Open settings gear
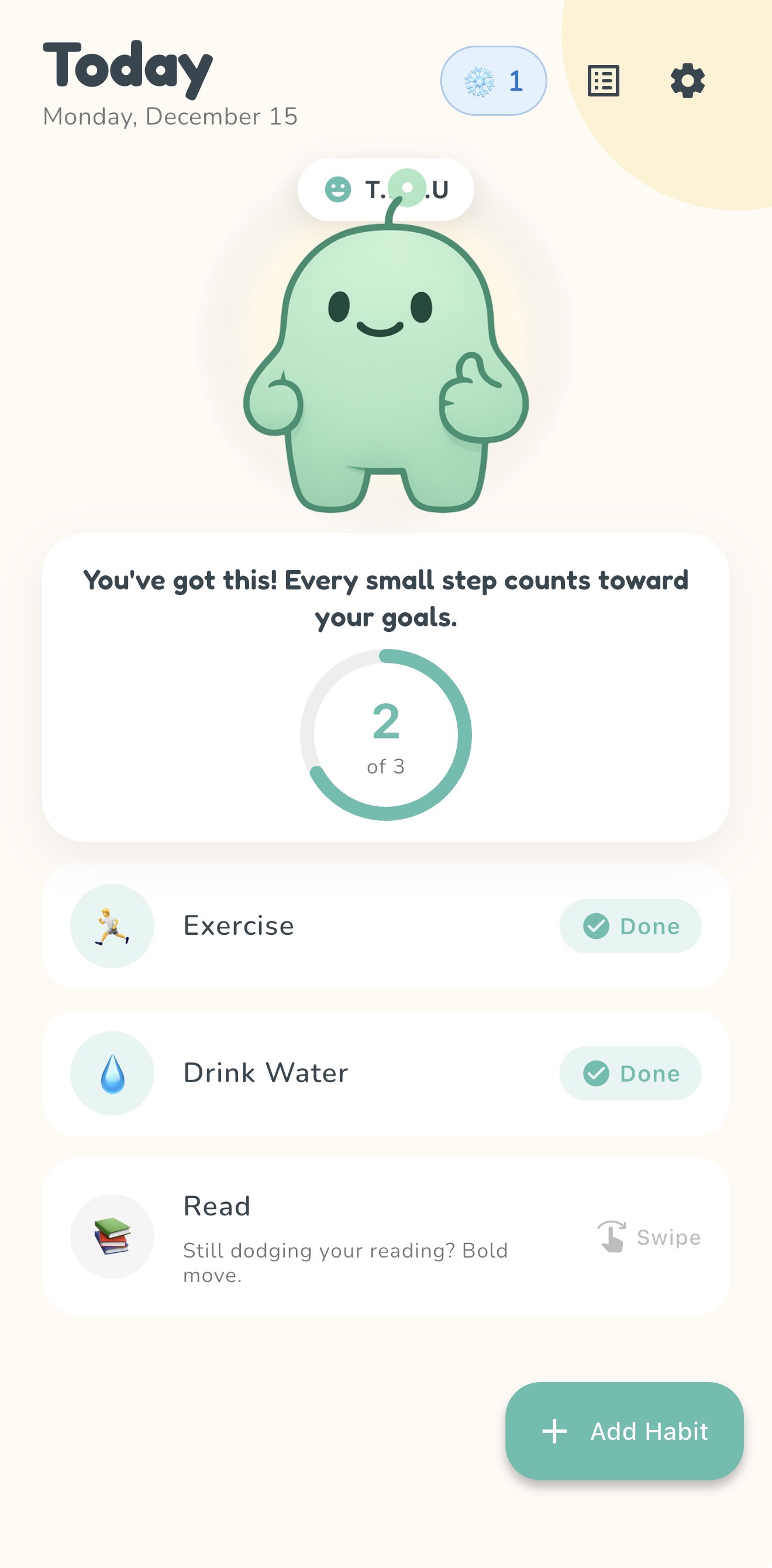 point(687,81)
